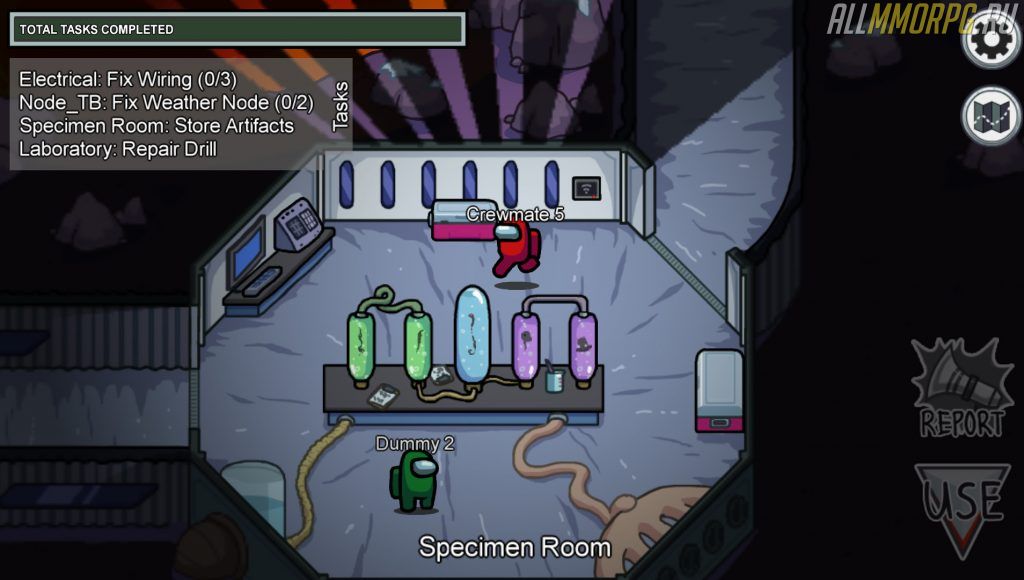Viewport: 1024px width, 580px height.
Task: Tap the Report button
Action: pyautogui.click(x=962, y=390)
